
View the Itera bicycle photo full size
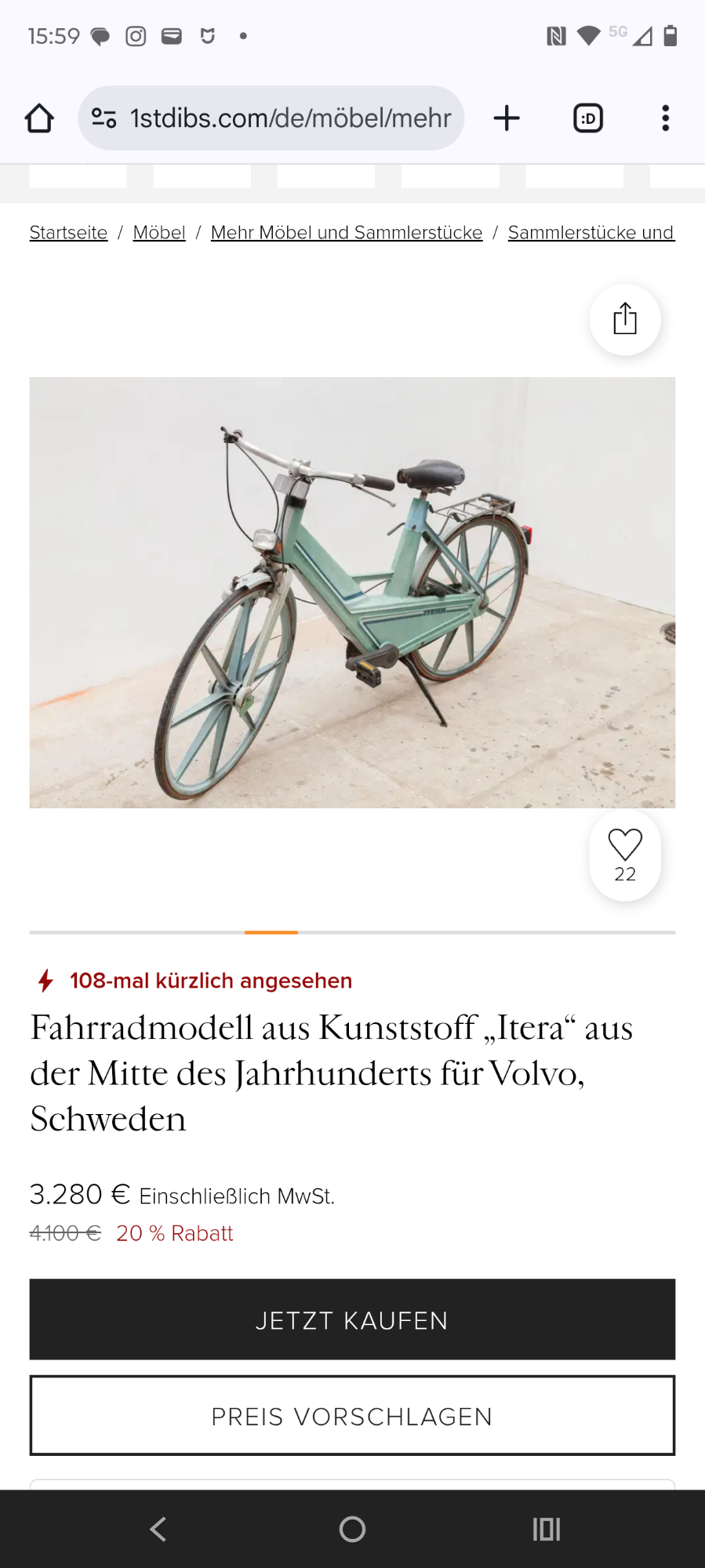[x=352, y=593]
